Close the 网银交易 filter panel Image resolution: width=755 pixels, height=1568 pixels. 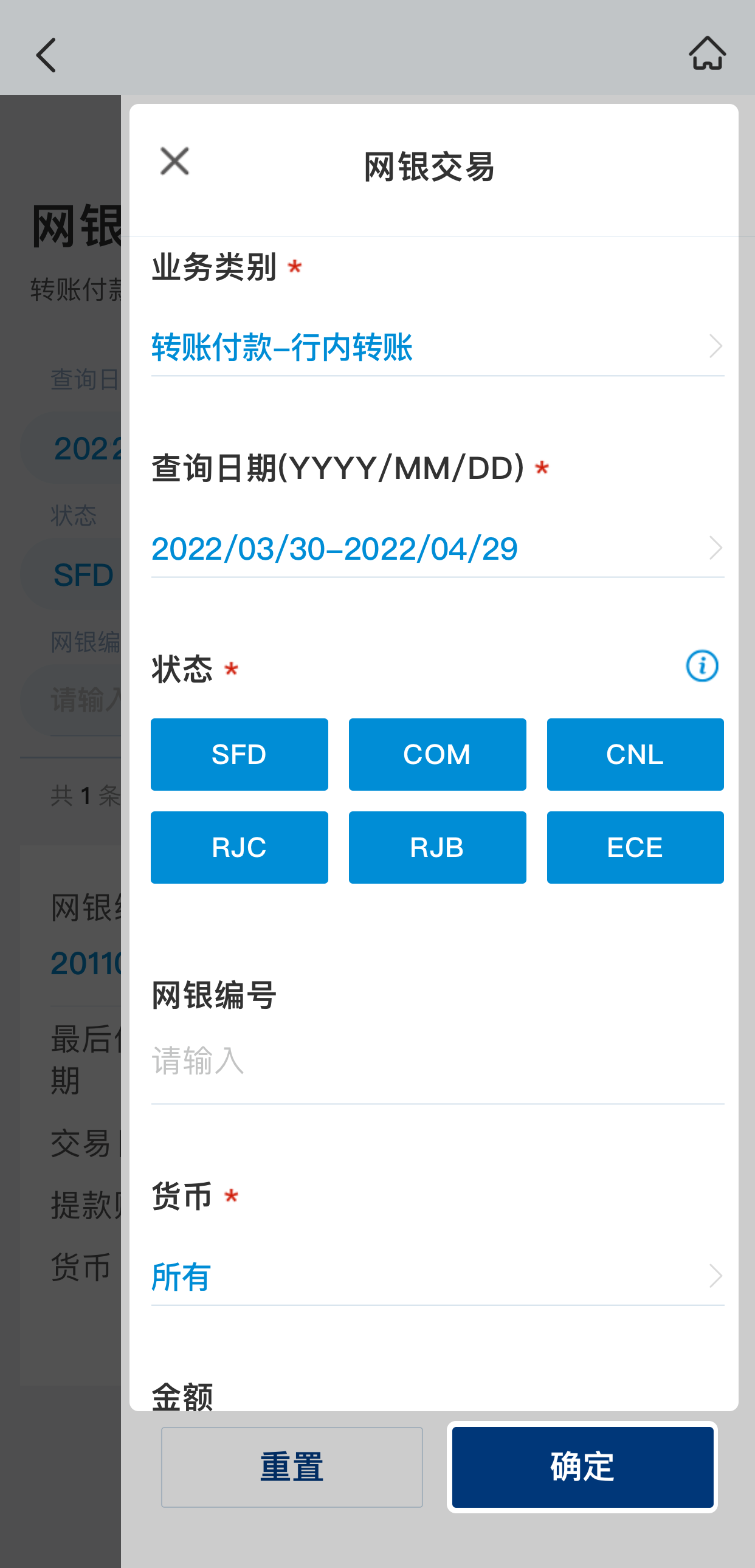pyautogui.click(x=174, y=162)
